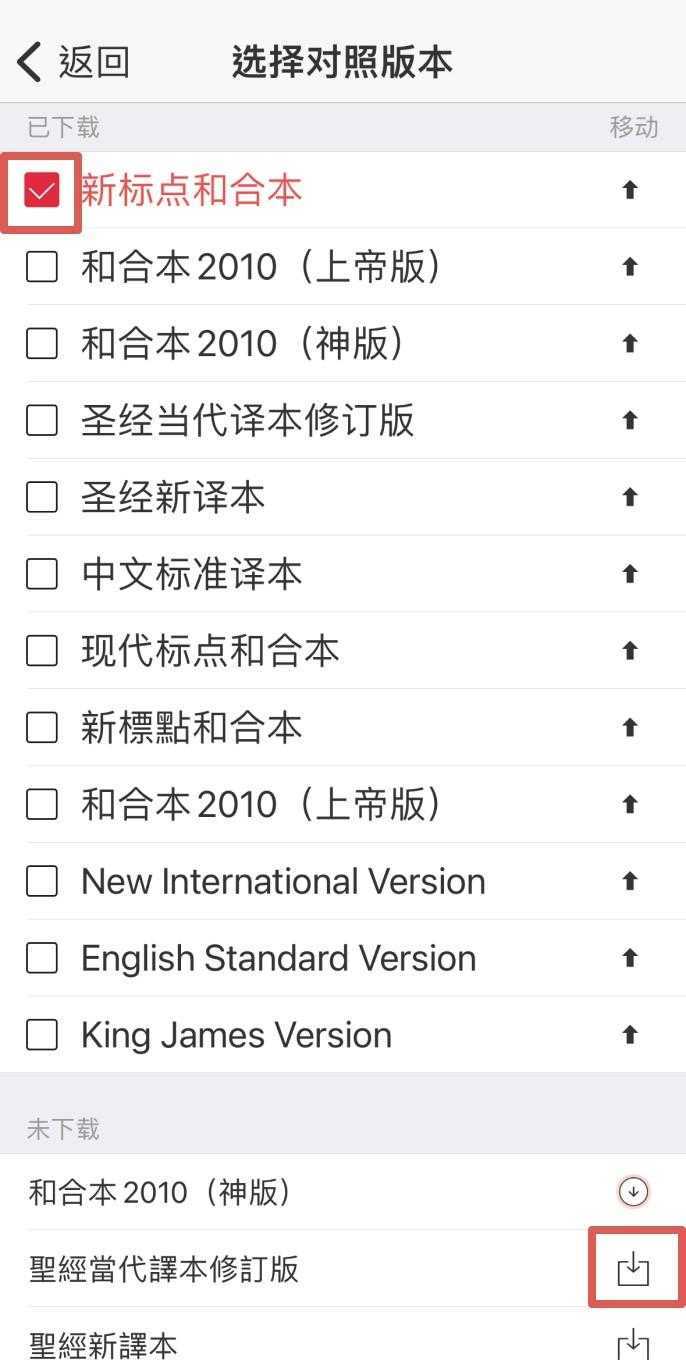Image resolution: width=686 pixels, height=1360 pixels.
Task: Move English Standard Version up one position
Action: coord(630,958)
